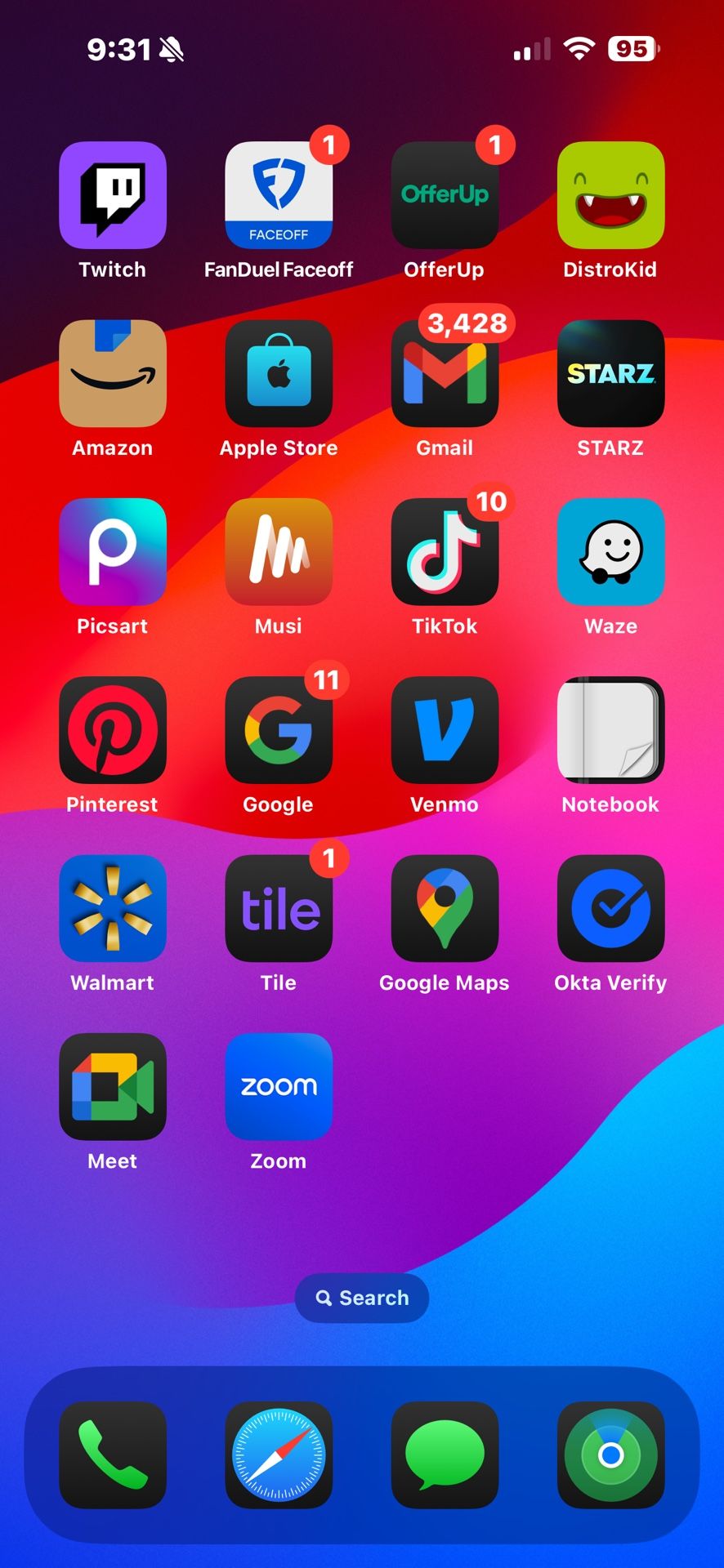This screenshot has height=1568, width=724.
Task: Open the Twitch app
Action: [x=113, y=195]
